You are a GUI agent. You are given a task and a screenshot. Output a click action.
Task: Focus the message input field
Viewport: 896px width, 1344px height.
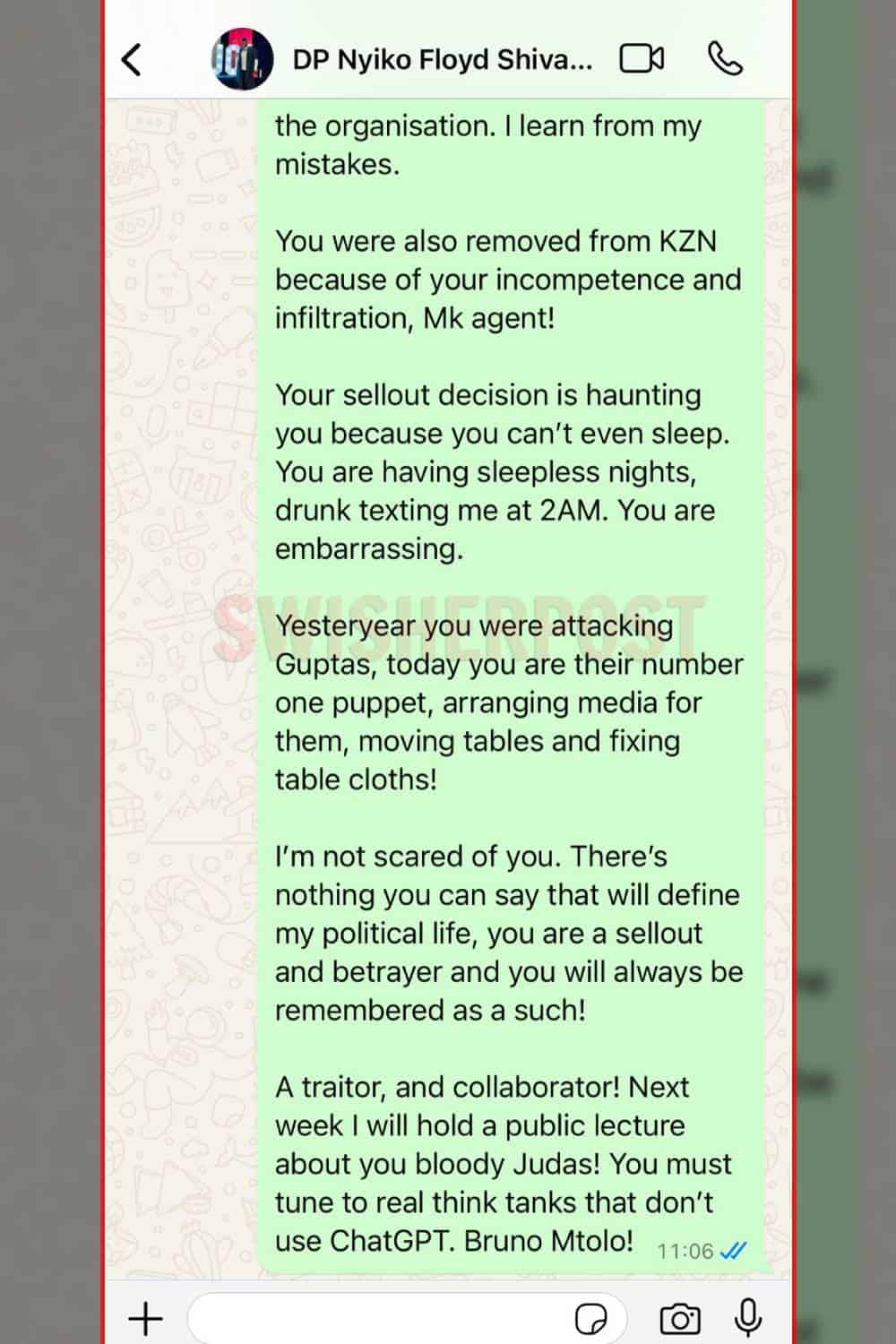click(376, 1318)
